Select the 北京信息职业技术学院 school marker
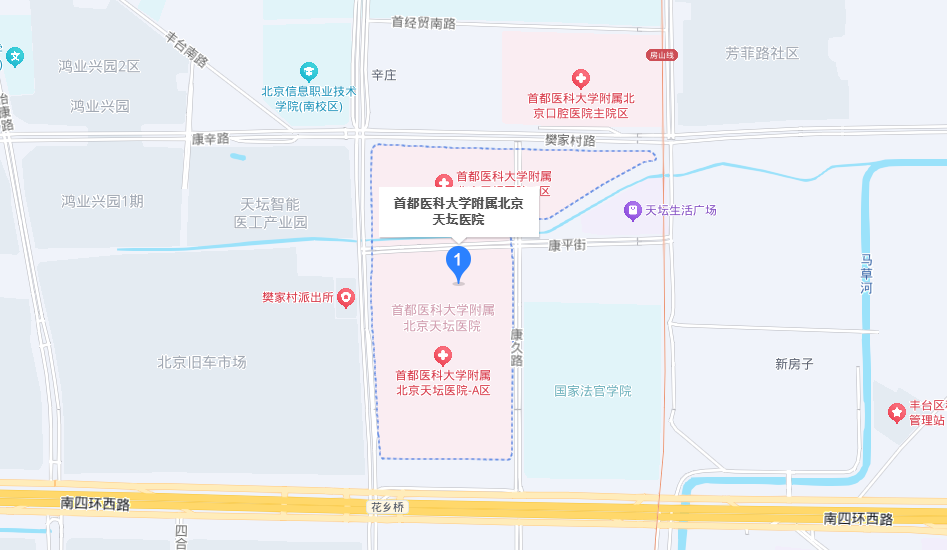947x550 pixels. coord(309,71)
